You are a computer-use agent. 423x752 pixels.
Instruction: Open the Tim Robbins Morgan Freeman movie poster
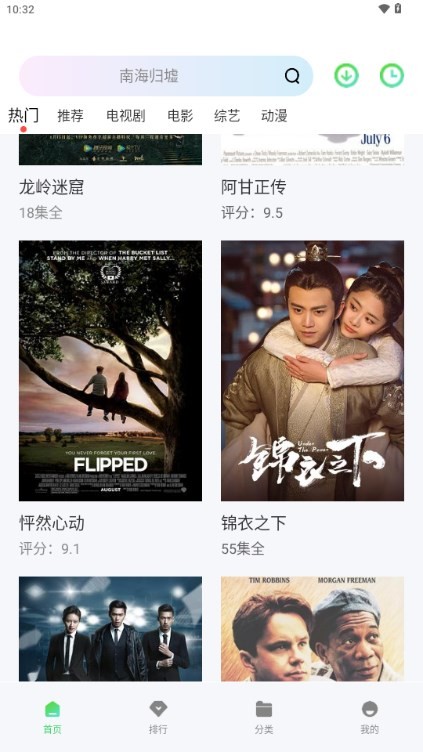coord(312,629)
